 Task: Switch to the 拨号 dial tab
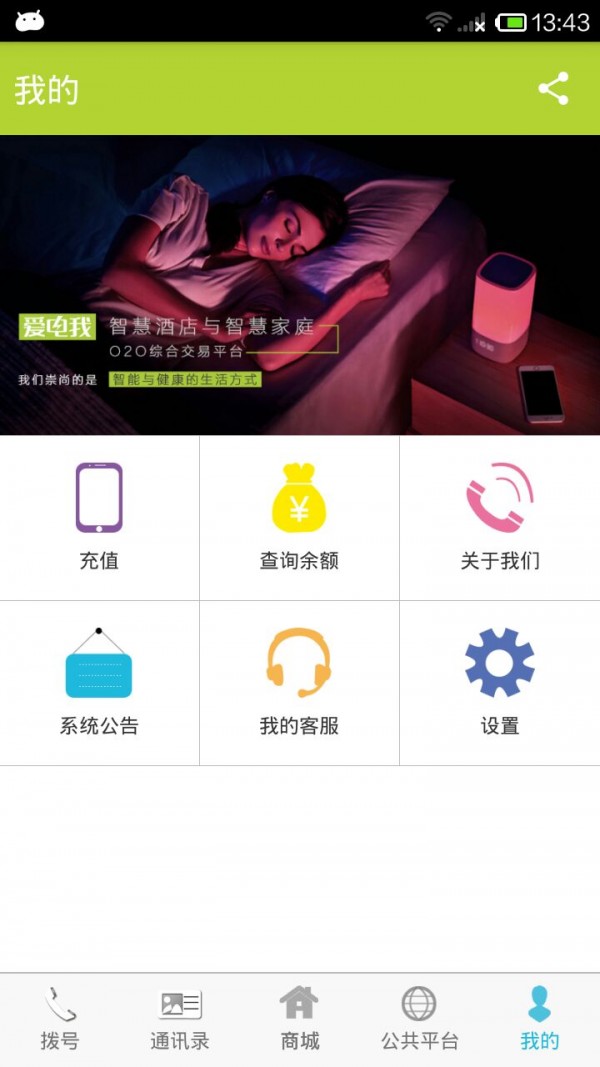(x=60, y=1019)
